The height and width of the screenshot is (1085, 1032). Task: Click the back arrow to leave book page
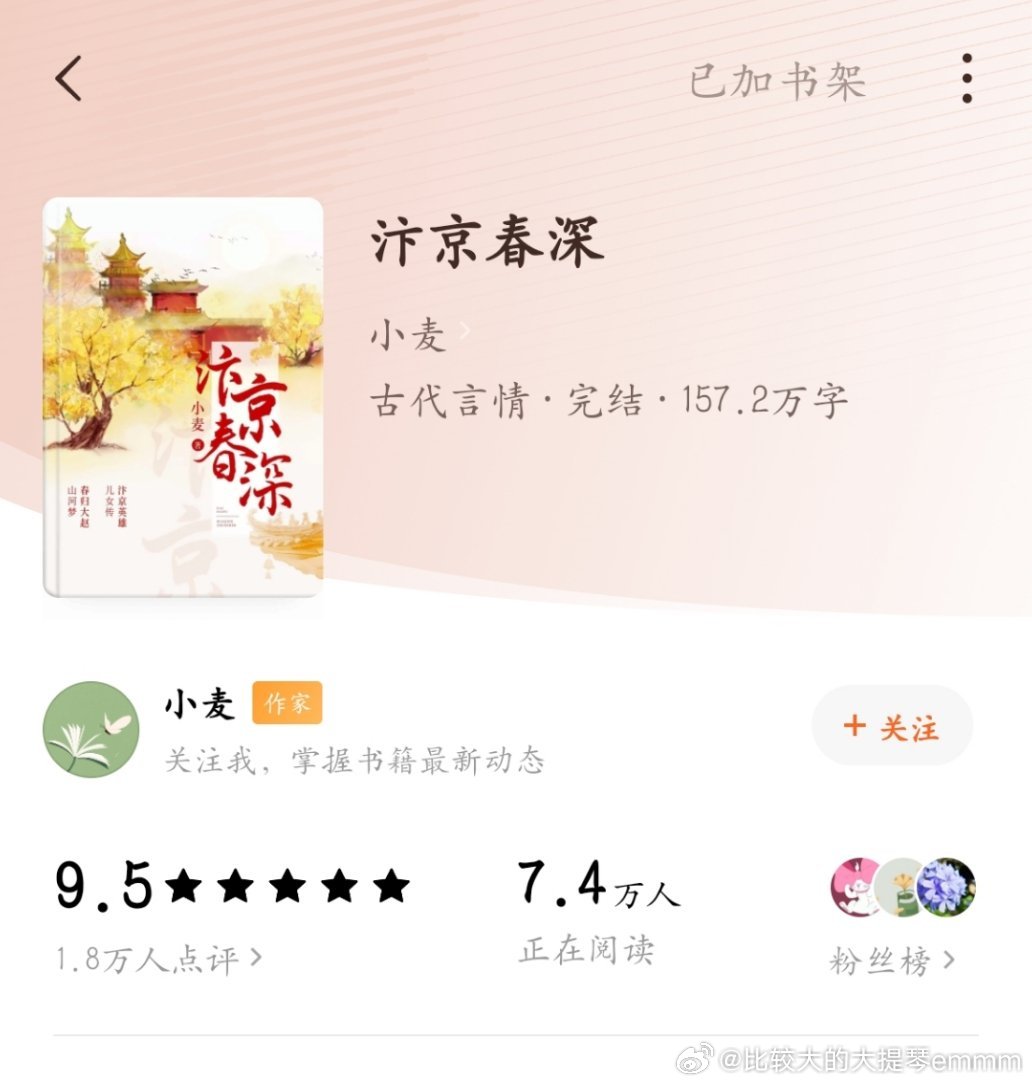pyautogui.click(x=67, y=80)
